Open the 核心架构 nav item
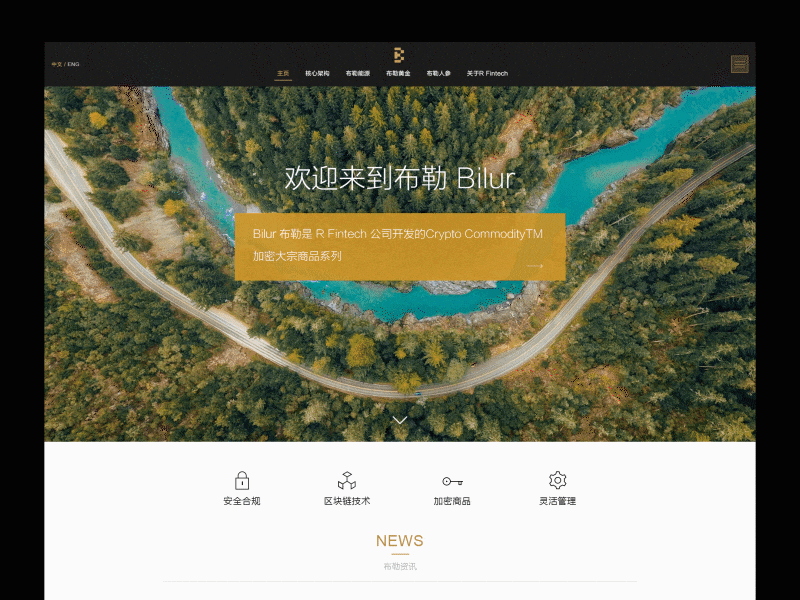 [x=317, y=73]
